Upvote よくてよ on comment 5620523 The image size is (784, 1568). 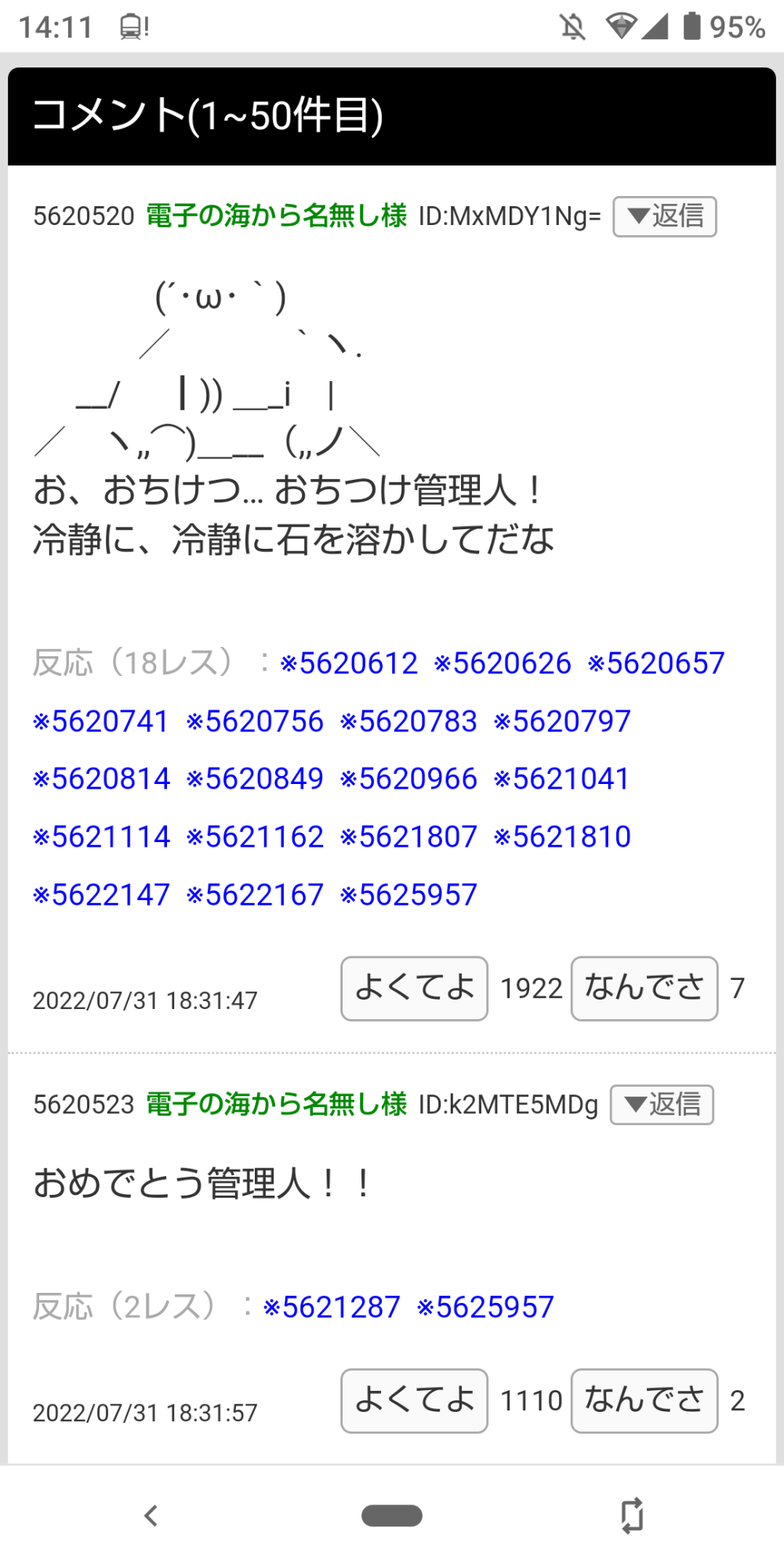click(414, 1401)
